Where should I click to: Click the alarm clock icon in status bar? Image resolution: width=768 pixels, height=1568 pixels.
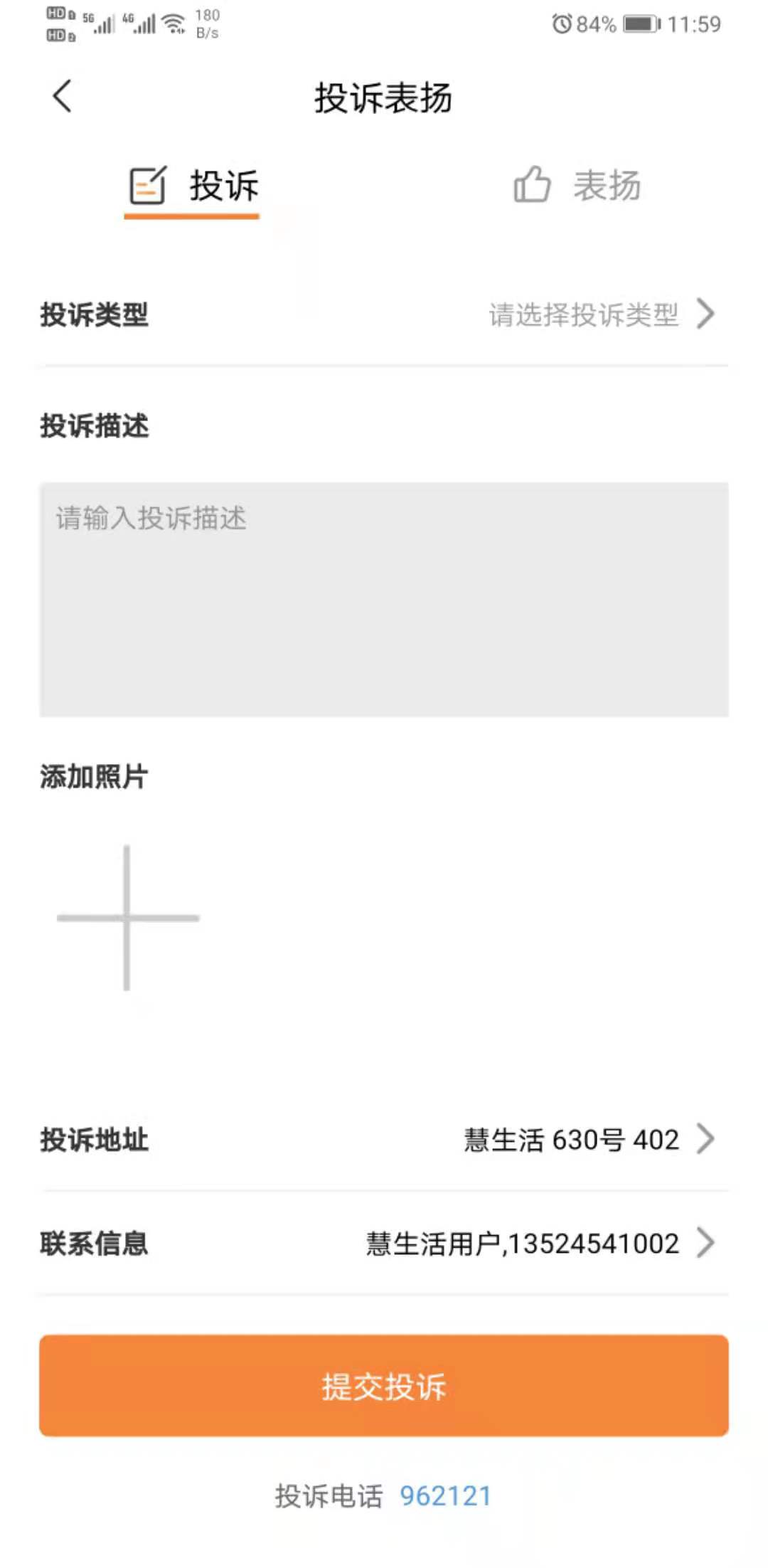point(562,23)
